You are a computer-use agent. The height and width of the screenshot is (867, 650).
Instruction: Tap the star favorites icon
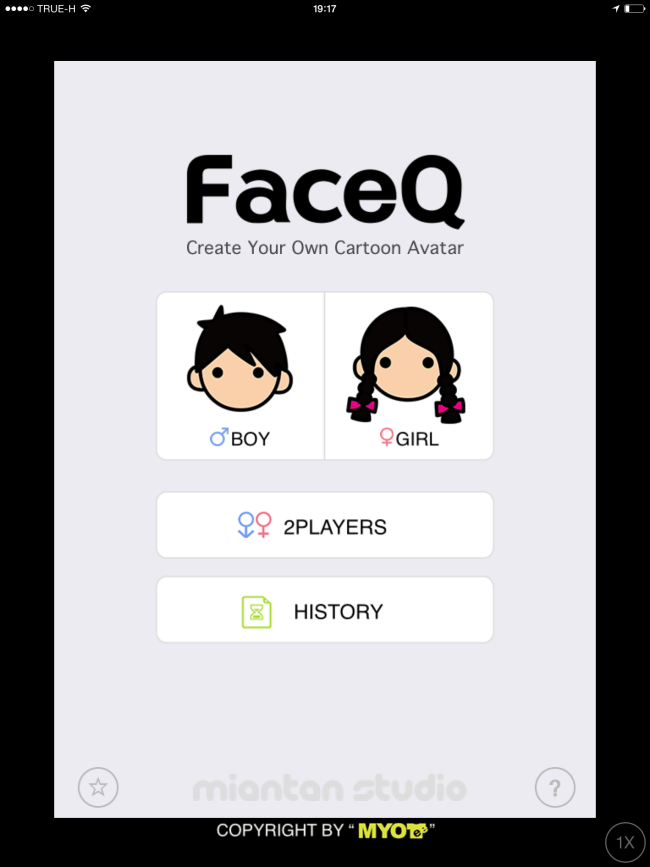98,787
